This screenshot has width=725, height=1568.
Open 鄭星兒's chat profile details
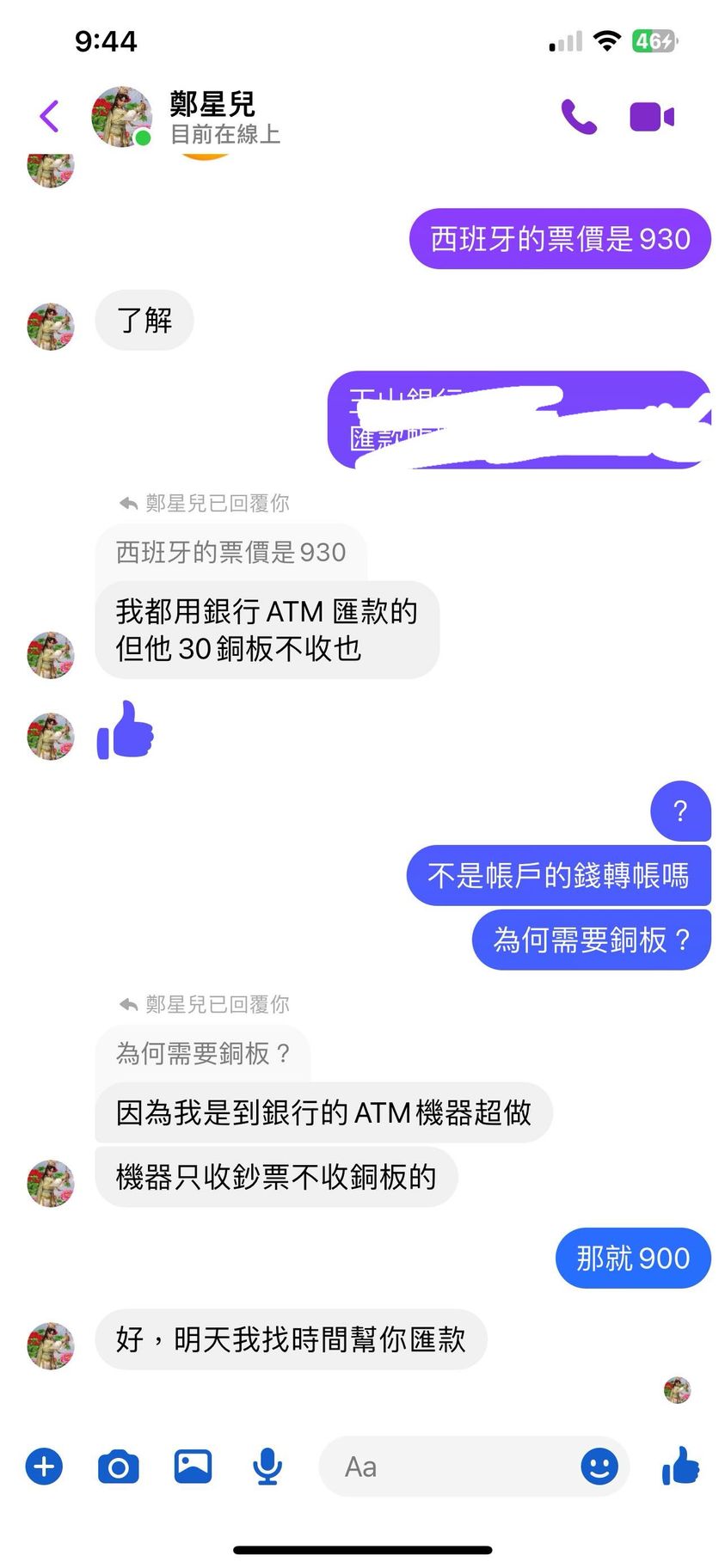[x=212, y=117]
